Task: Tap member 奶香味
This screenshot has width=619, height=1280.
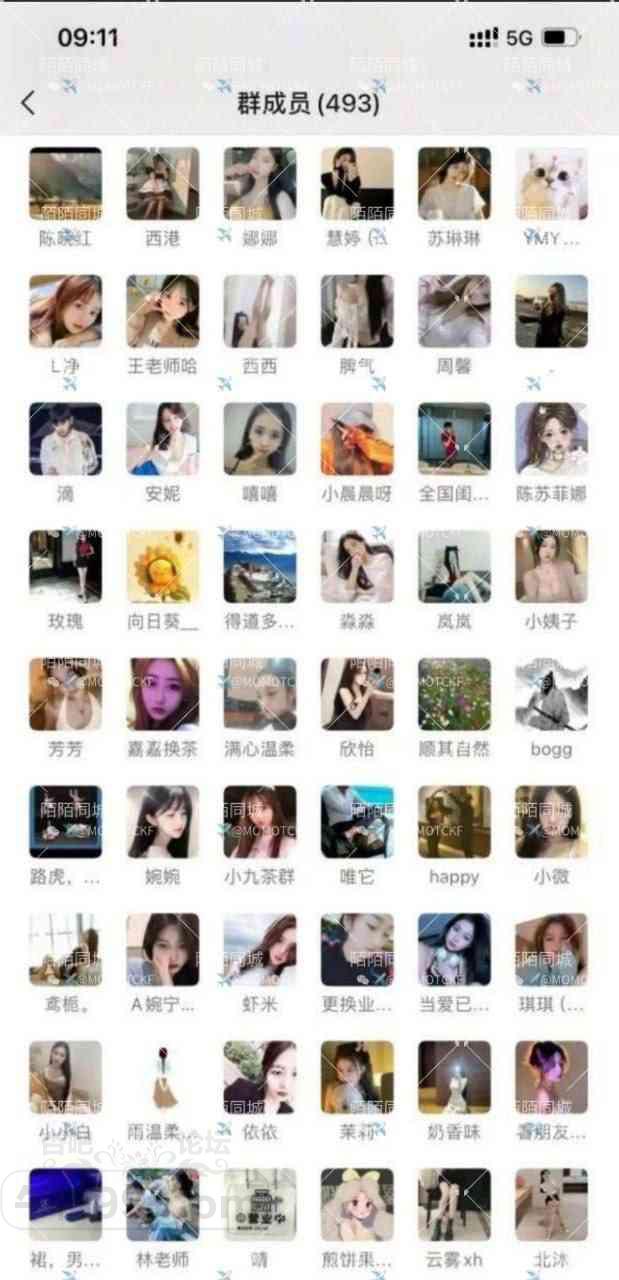Action: [x=454, y=1077]
